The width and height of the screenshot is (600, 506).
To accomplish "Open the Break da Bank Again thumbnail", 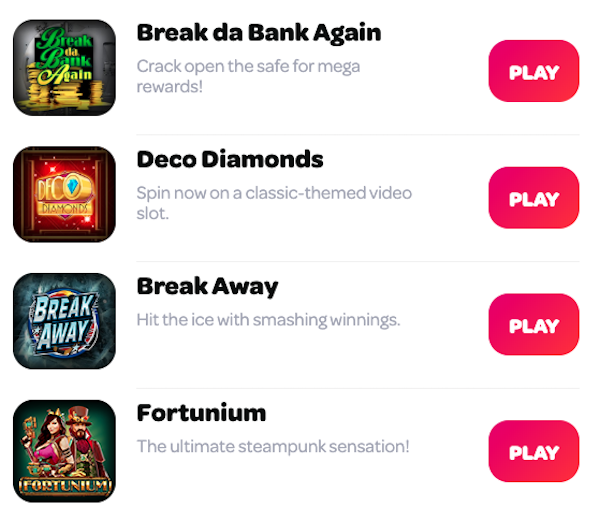I will 64,67.
